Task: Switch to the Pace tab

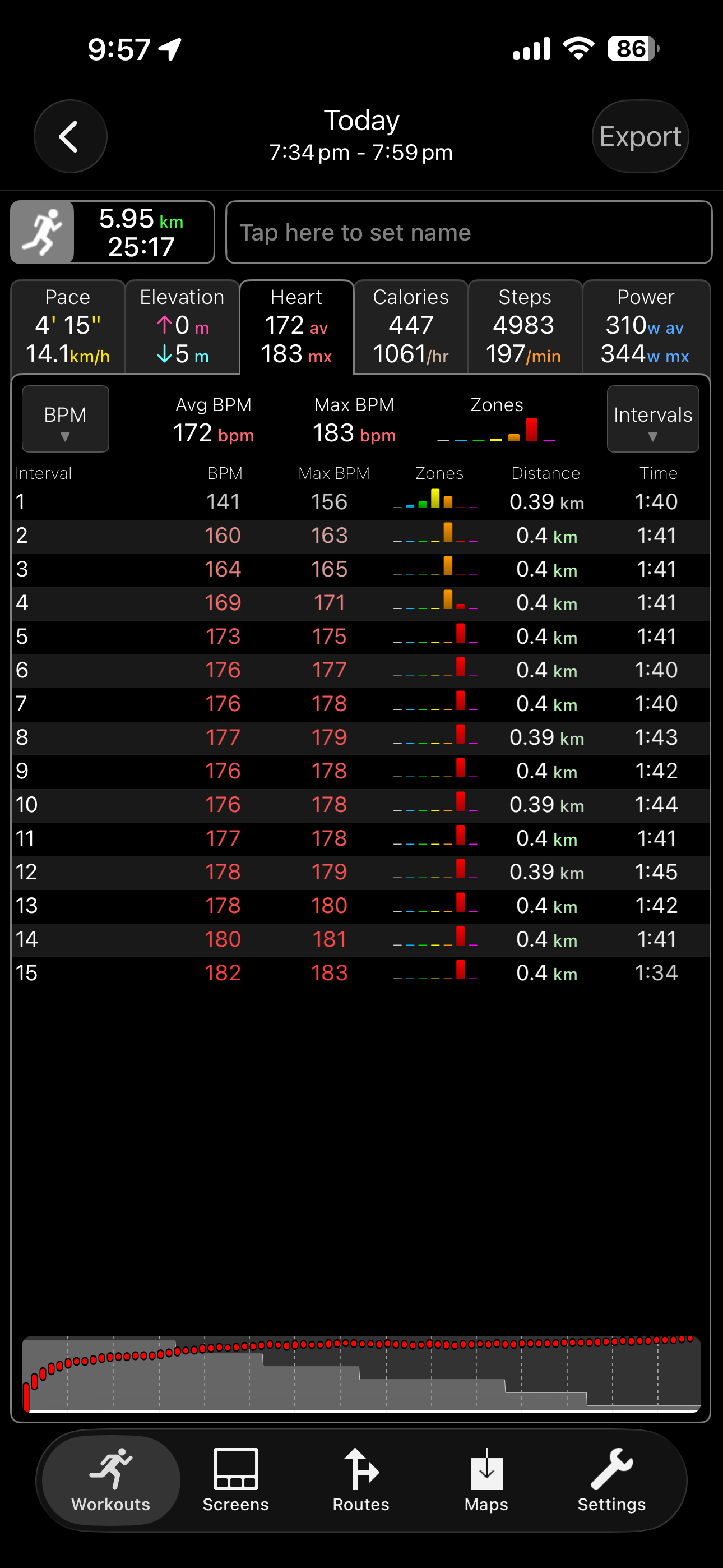Action: click(68, 327)
